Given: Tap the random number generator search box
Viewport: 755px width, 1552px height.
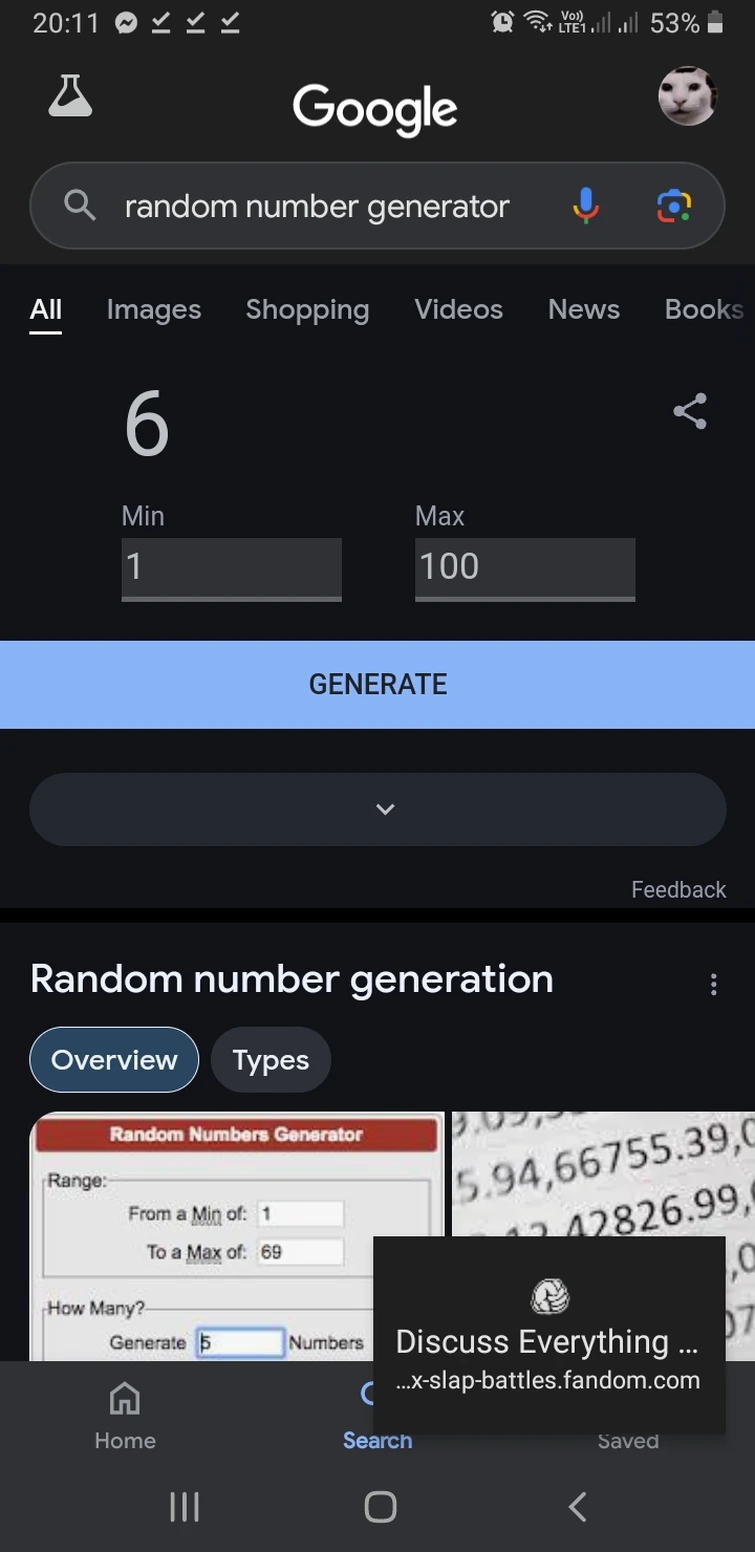Looking at the screenshot, I should 316,207.
